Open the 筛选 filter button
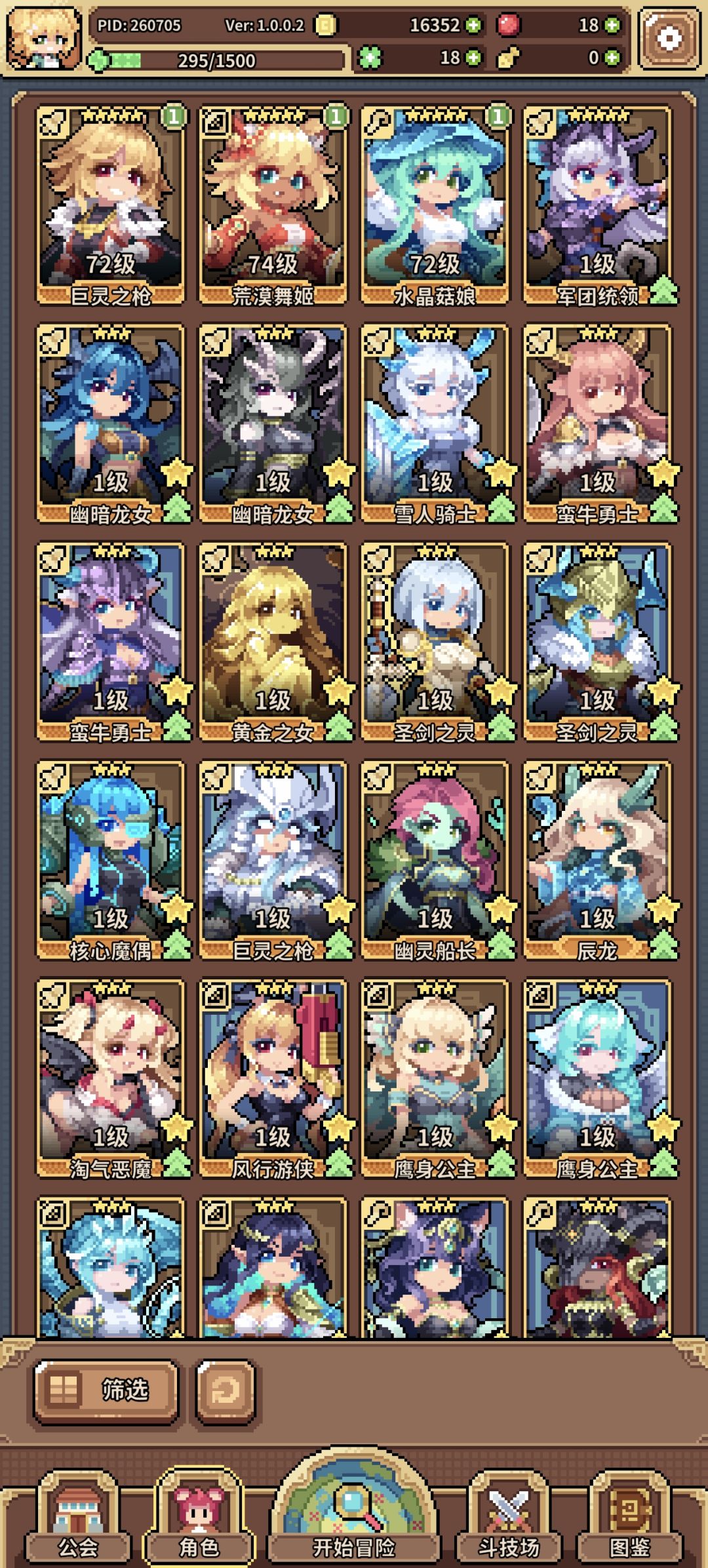This screenshot has height=1568, width=708. click(x=106, y=1390)
